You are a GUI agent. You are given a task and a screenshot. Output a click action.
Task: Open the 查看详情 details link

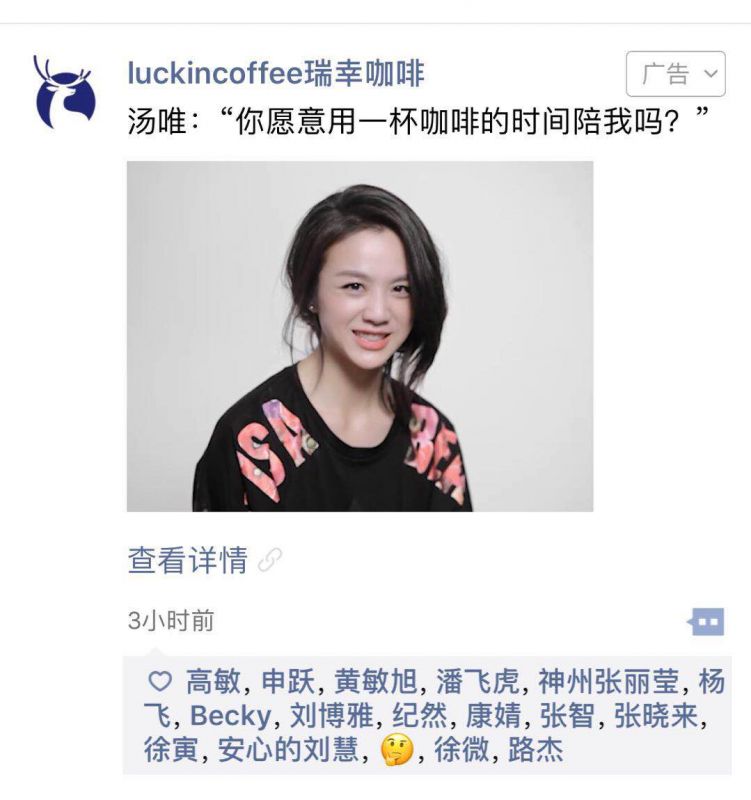[x=188, y=560]
